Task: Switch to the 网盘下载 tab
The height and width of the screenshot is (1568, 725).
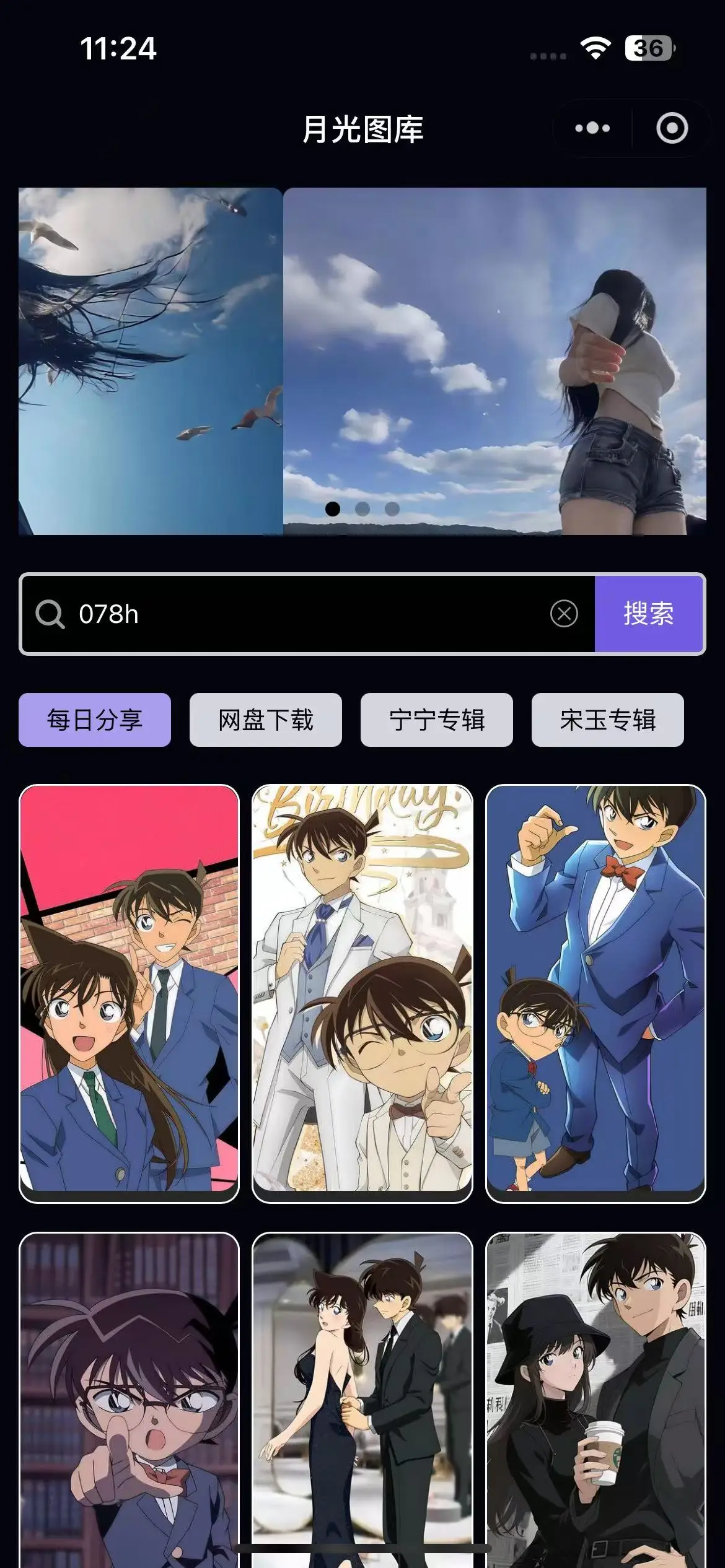Action: (266, 720)
